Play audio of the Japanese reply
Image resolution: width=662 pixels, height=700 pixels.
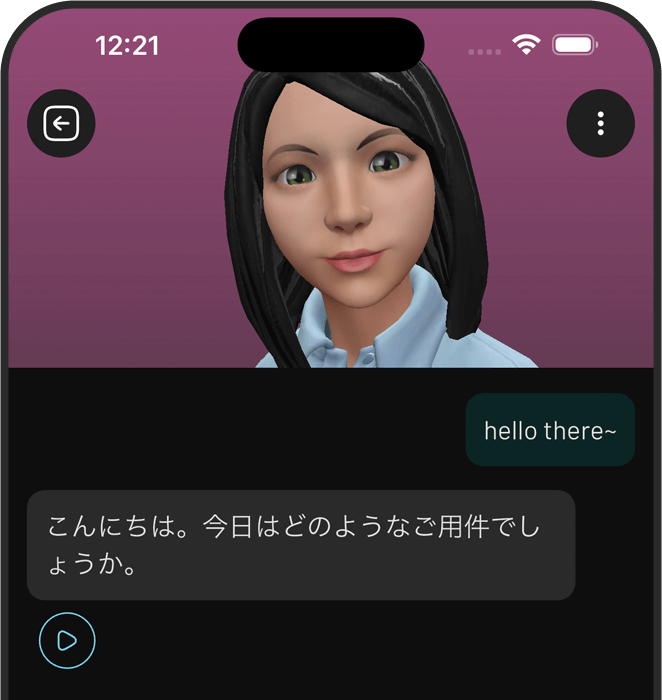tap(67, 640)
